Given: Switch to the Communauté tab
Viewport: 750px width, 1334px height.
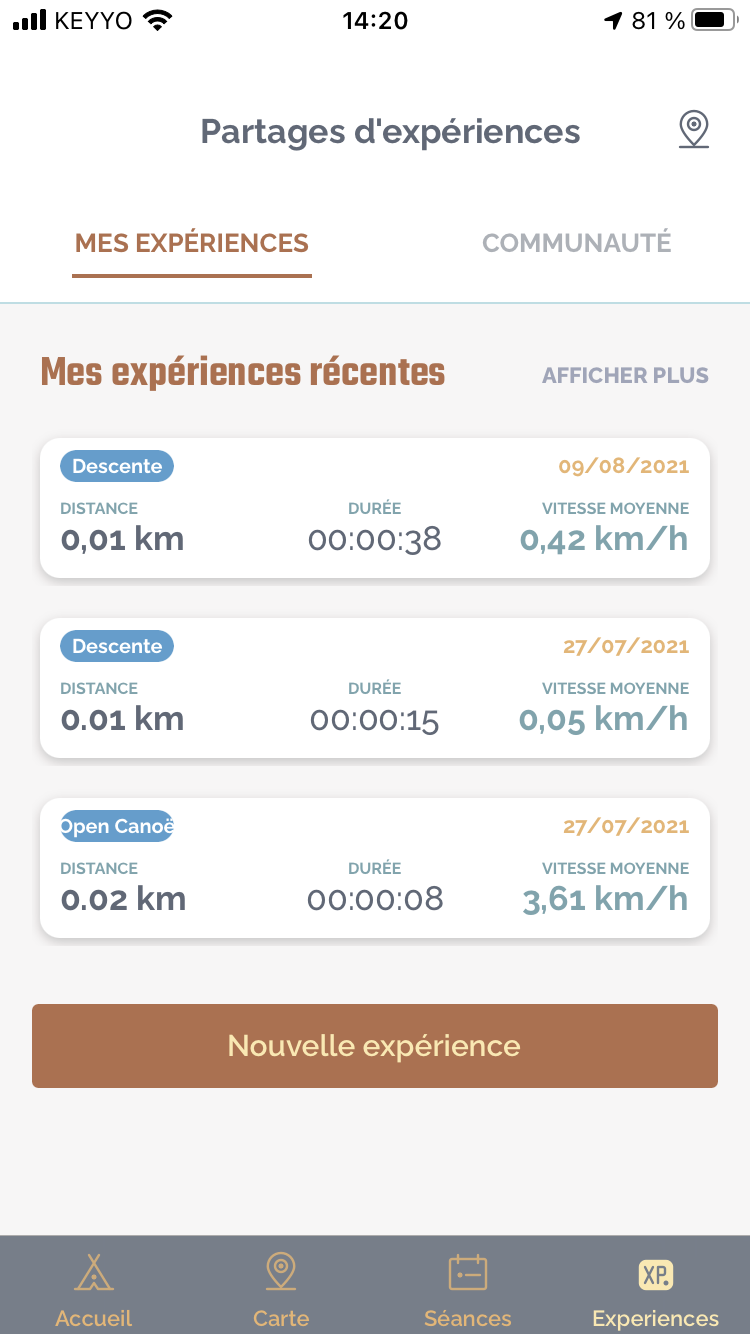Looking at the screenshot, I should click(577, 243).
